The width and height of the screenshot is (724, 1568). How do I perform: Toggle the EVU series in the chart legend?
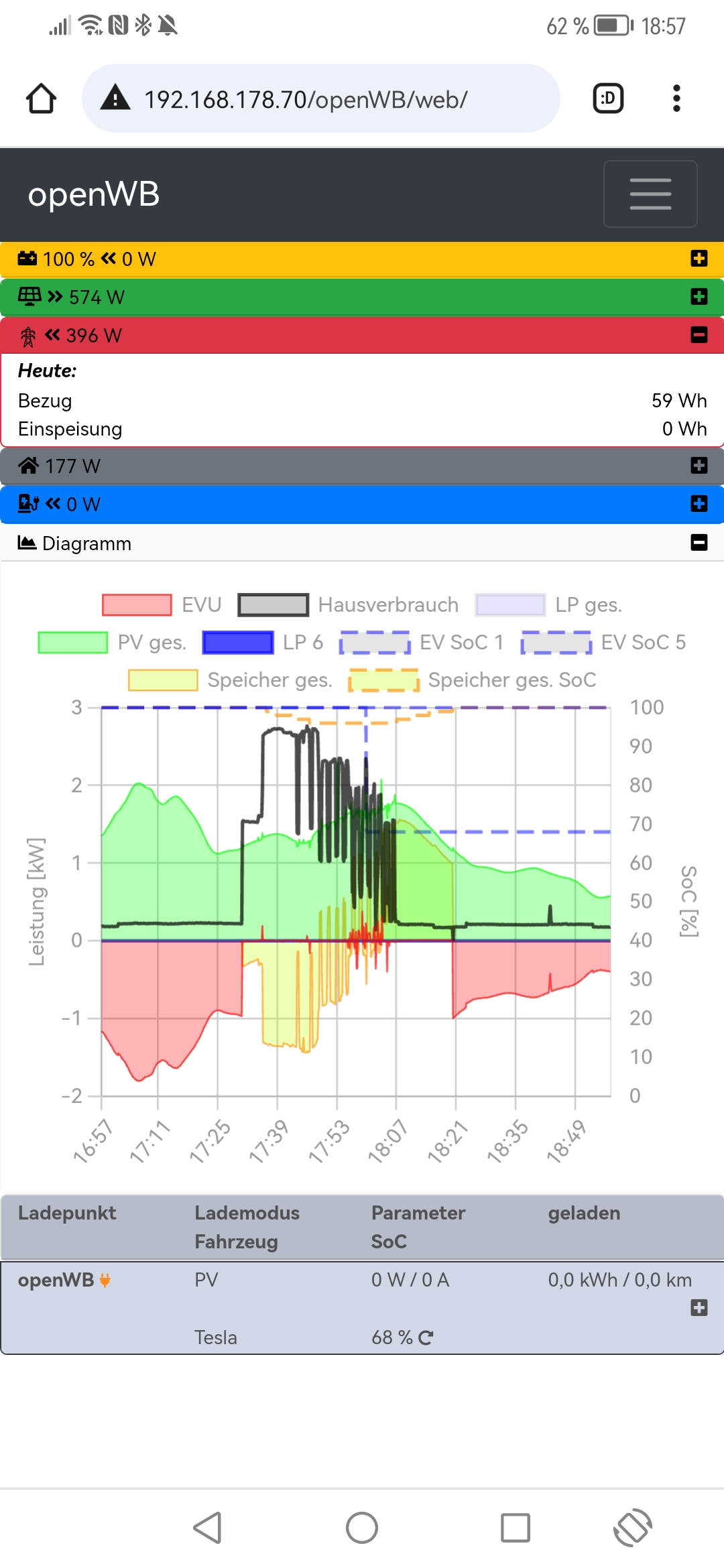[x=162, y=604]
